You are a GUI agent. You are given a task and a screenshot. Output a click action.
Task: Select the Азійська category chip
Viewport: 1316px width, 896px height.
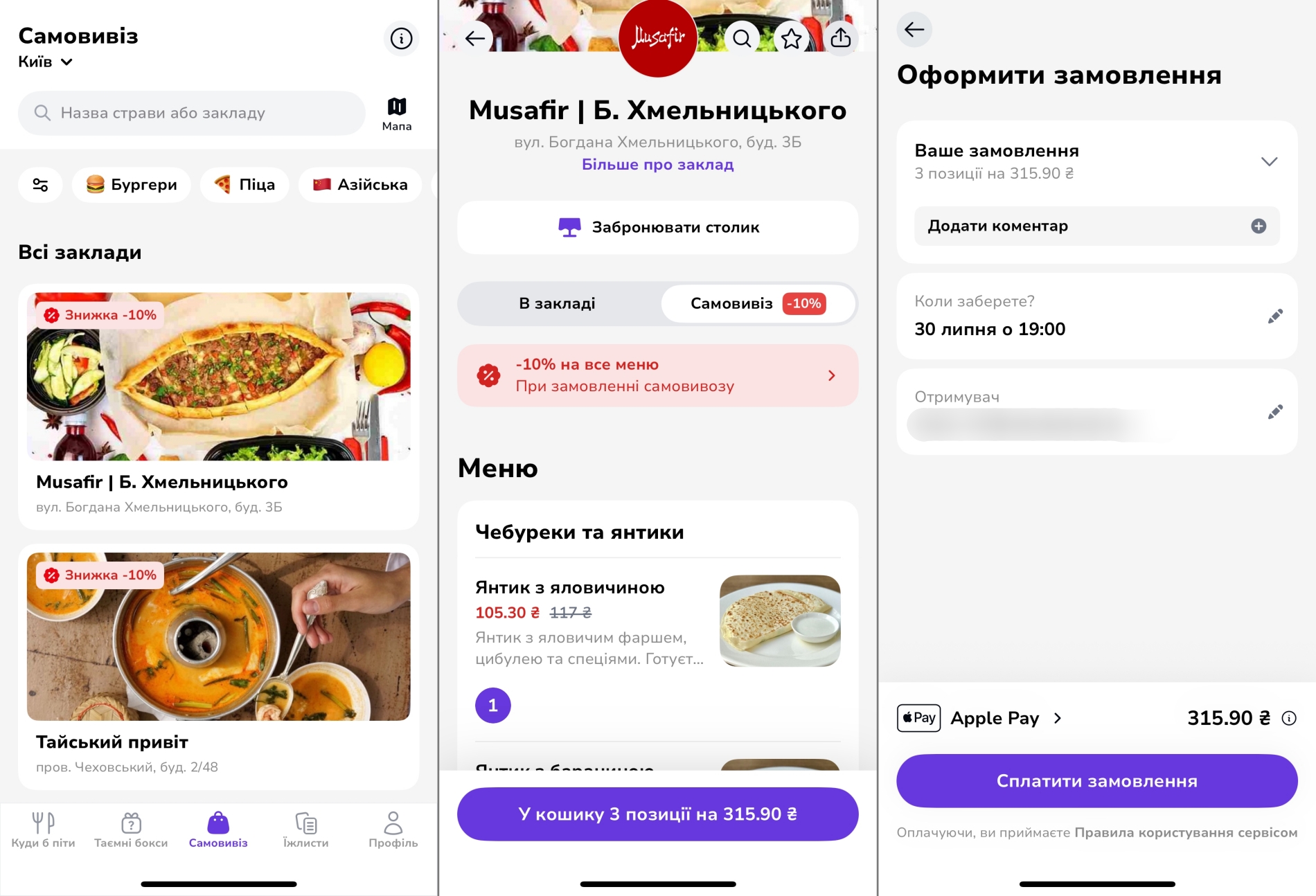pos(360,185)
